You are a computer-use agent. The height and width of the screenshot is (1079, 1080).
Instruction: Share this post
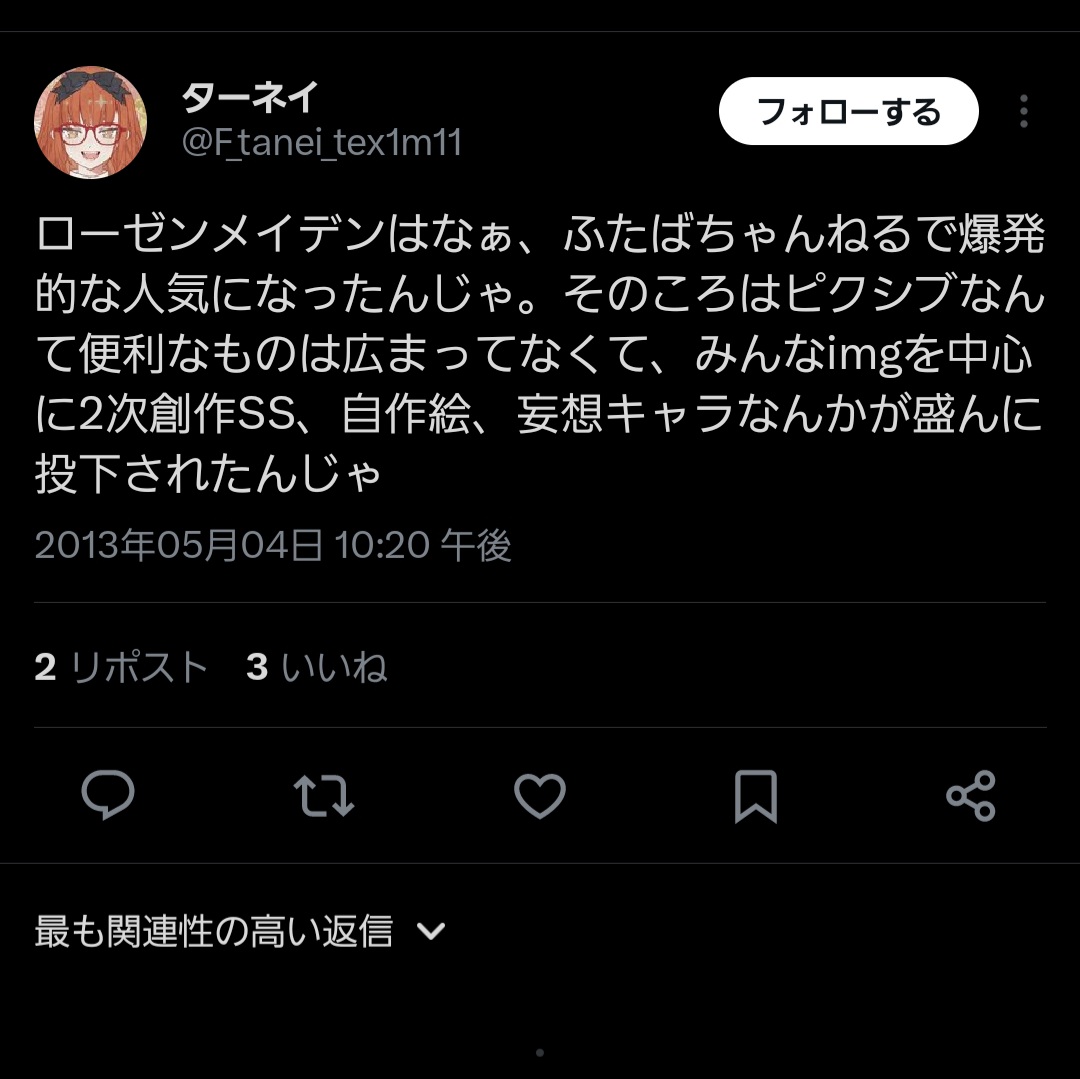[x=970, y=796]
